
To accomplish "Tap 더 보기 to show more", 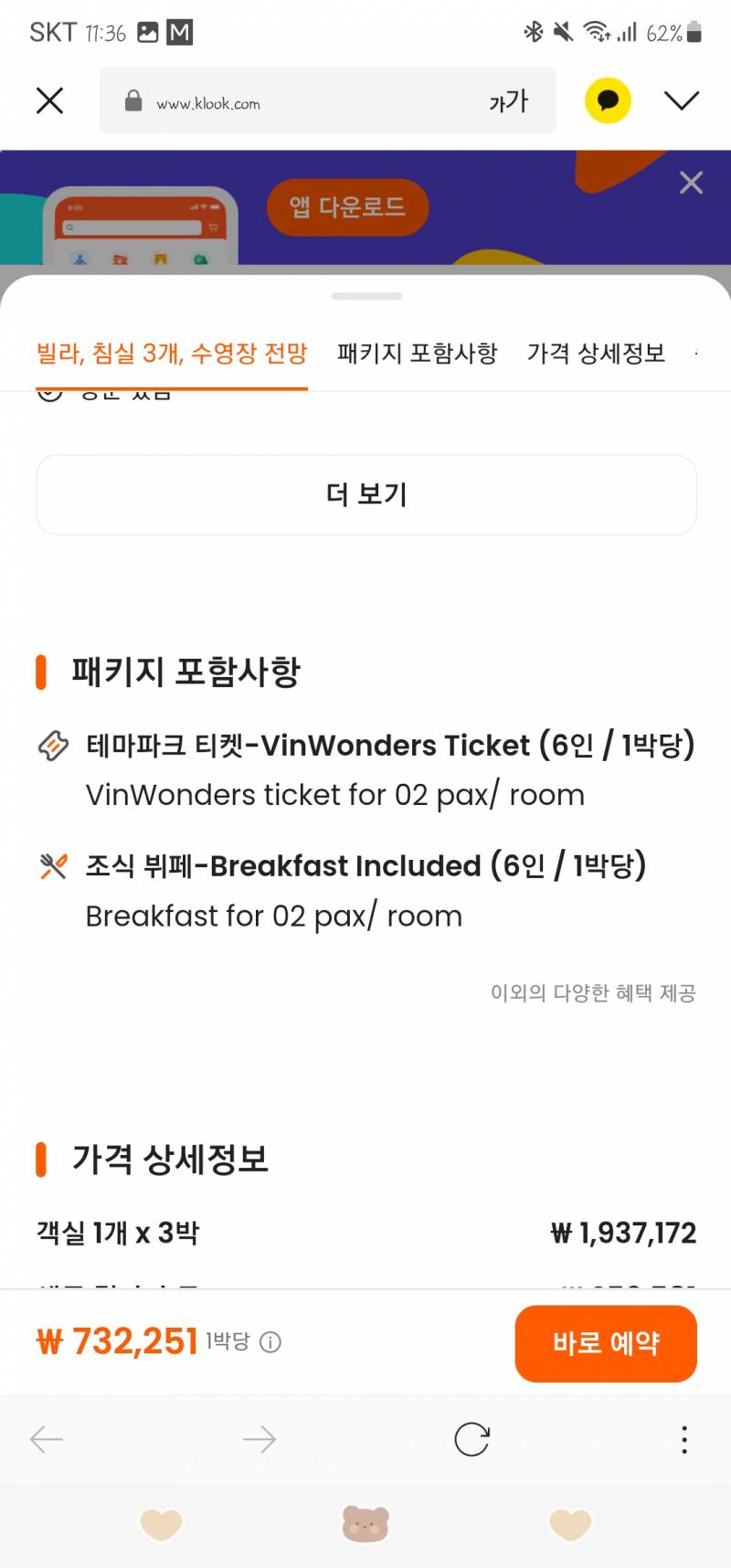I will [366, 494].
